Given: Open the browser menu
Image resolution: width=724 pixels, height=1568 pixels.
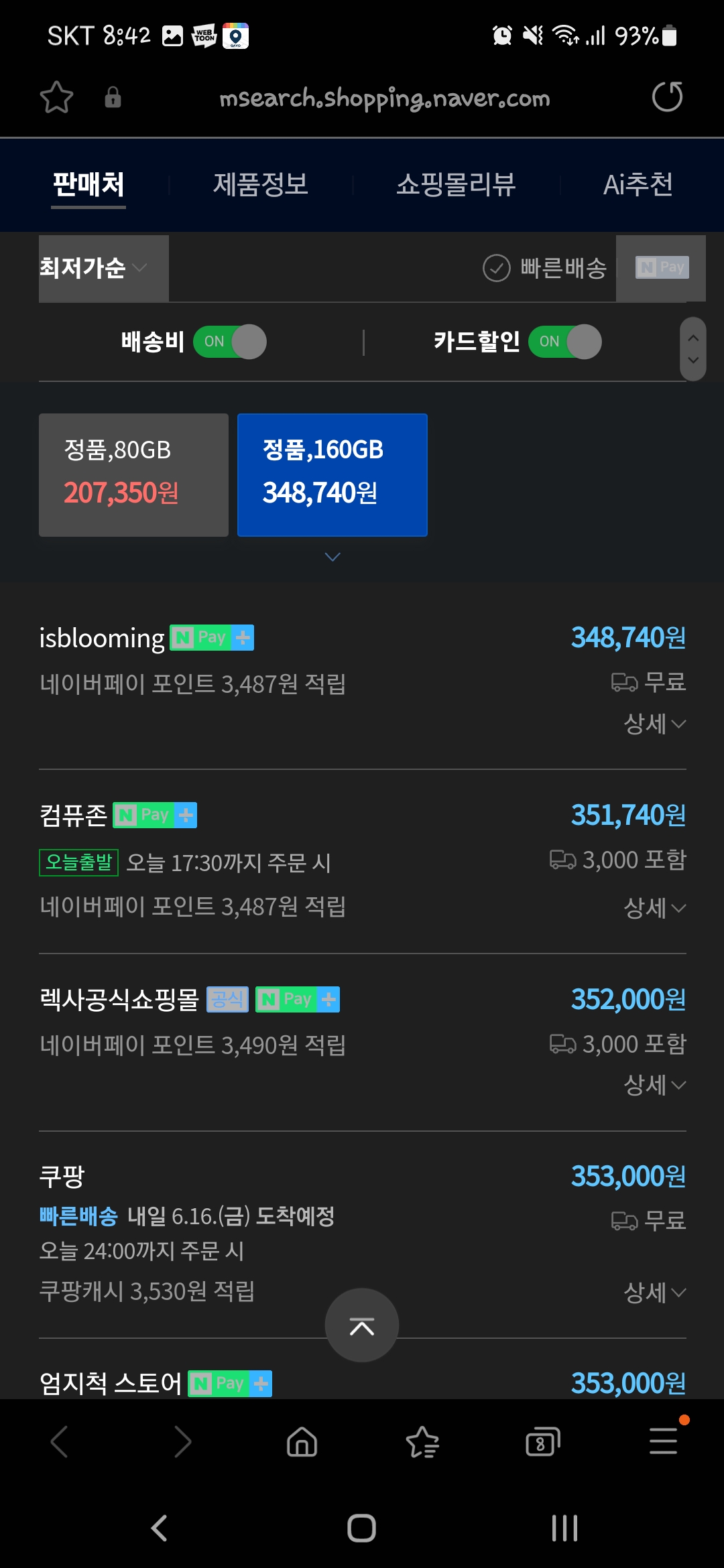Looking at the screenshot, I should 664,1441.
